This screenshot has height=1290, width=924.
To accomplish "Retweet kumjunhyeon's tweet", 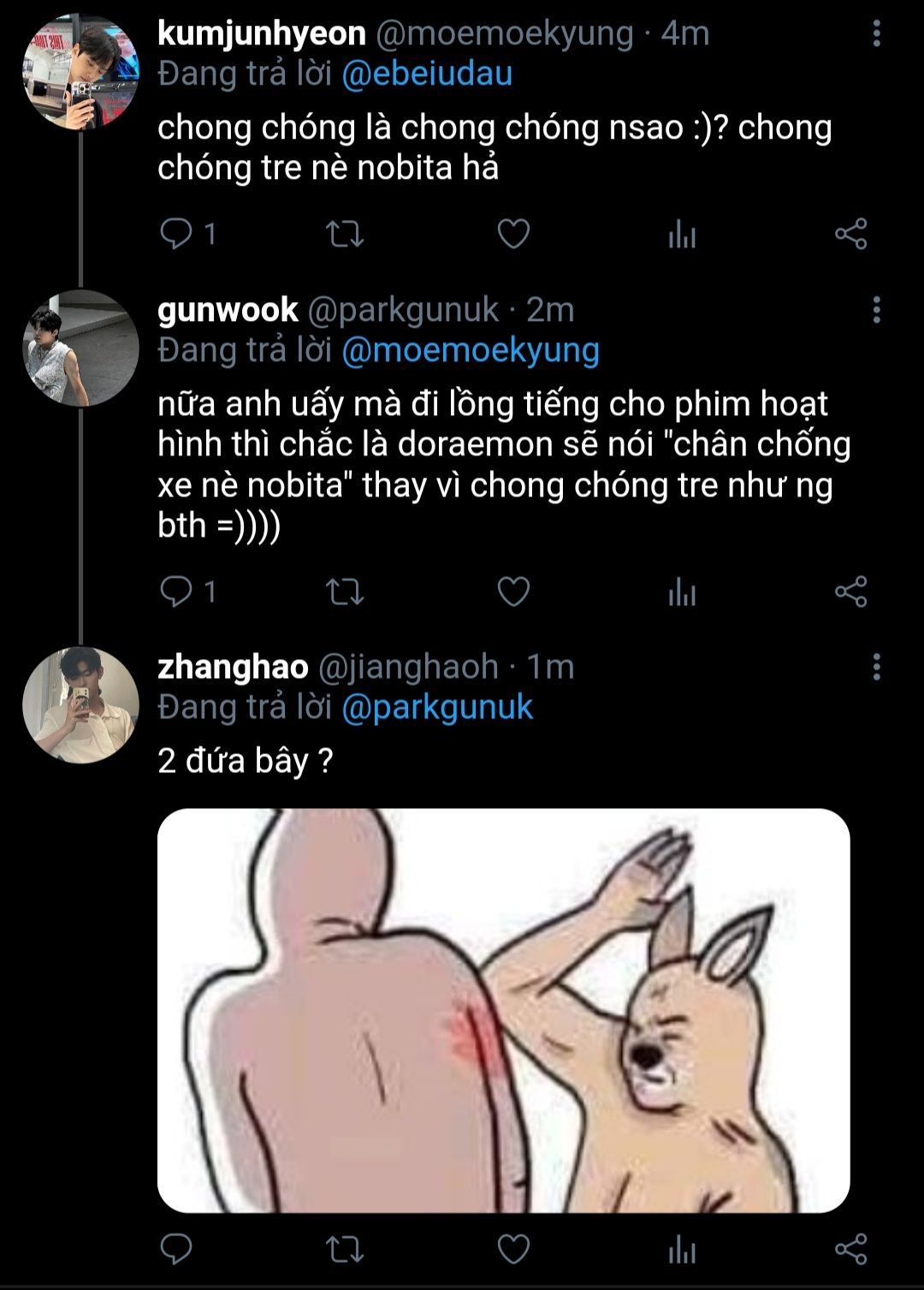I will [x=346, y=234].
